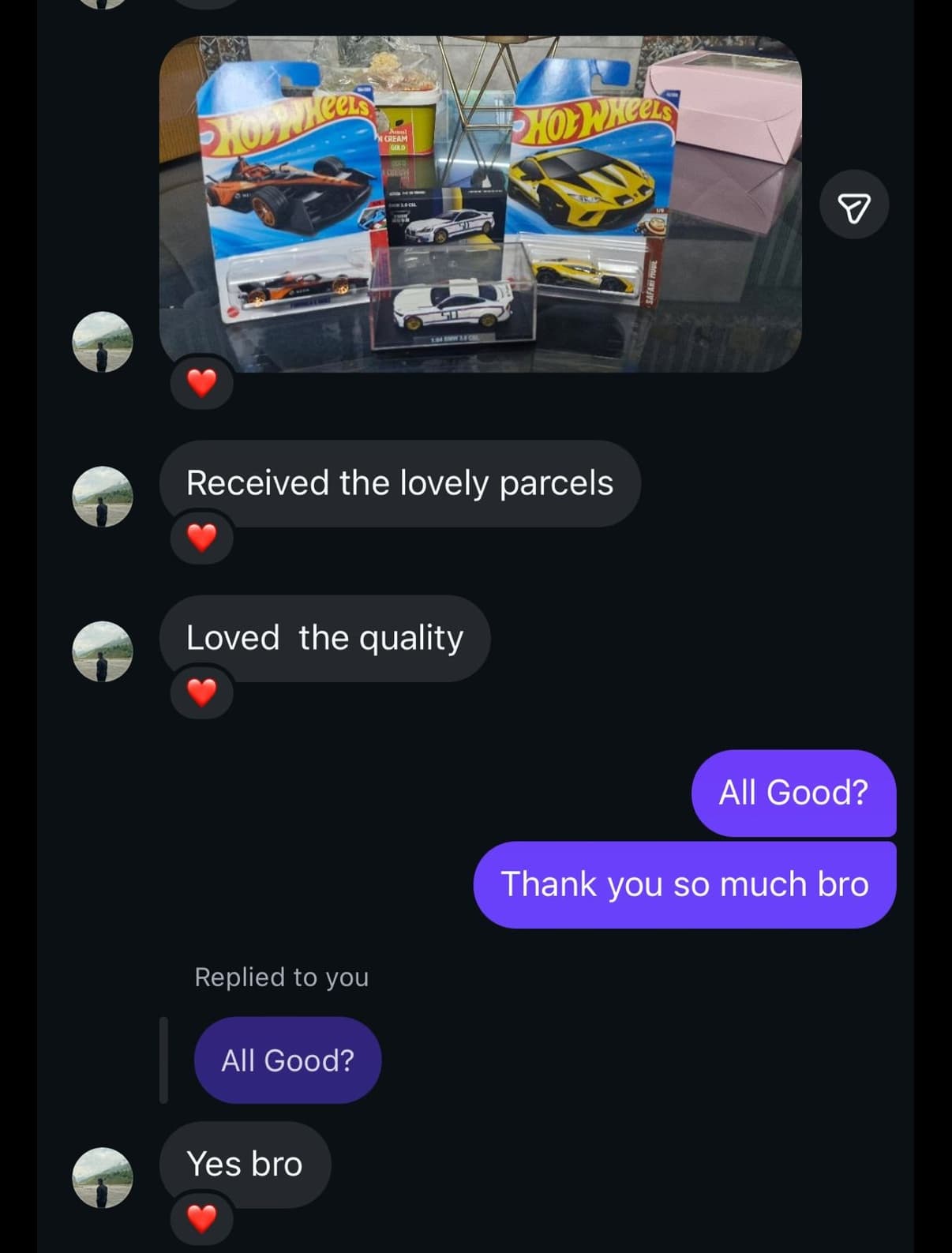Open the profile avatar next to the photo message
This screenshot has height=1253, width=952.
coord(101,340)
